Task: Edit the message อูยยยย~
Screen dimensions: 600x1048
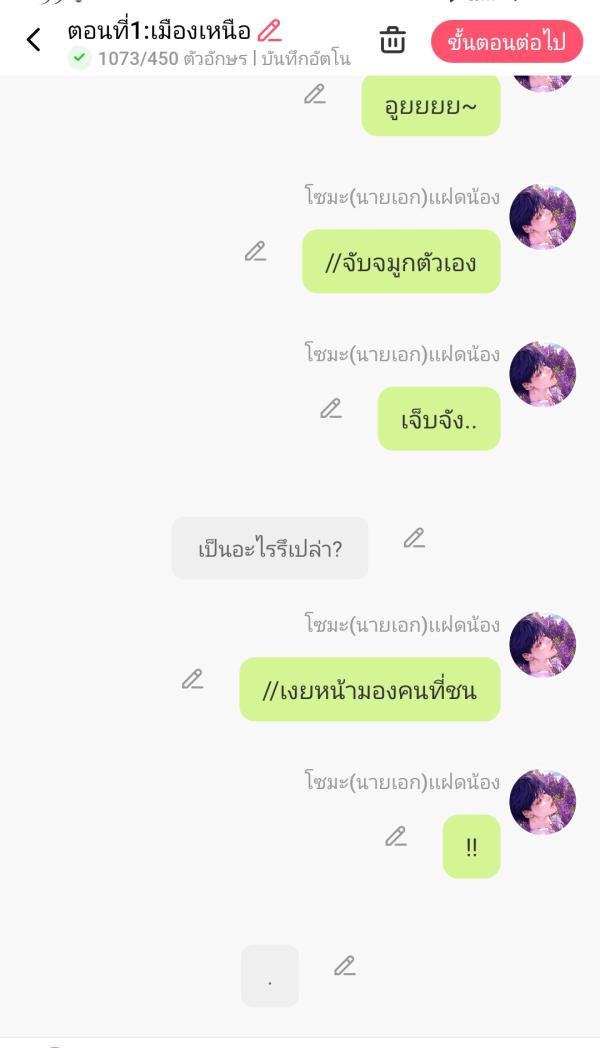Action: pyautogui.click(x=315, y=94)
